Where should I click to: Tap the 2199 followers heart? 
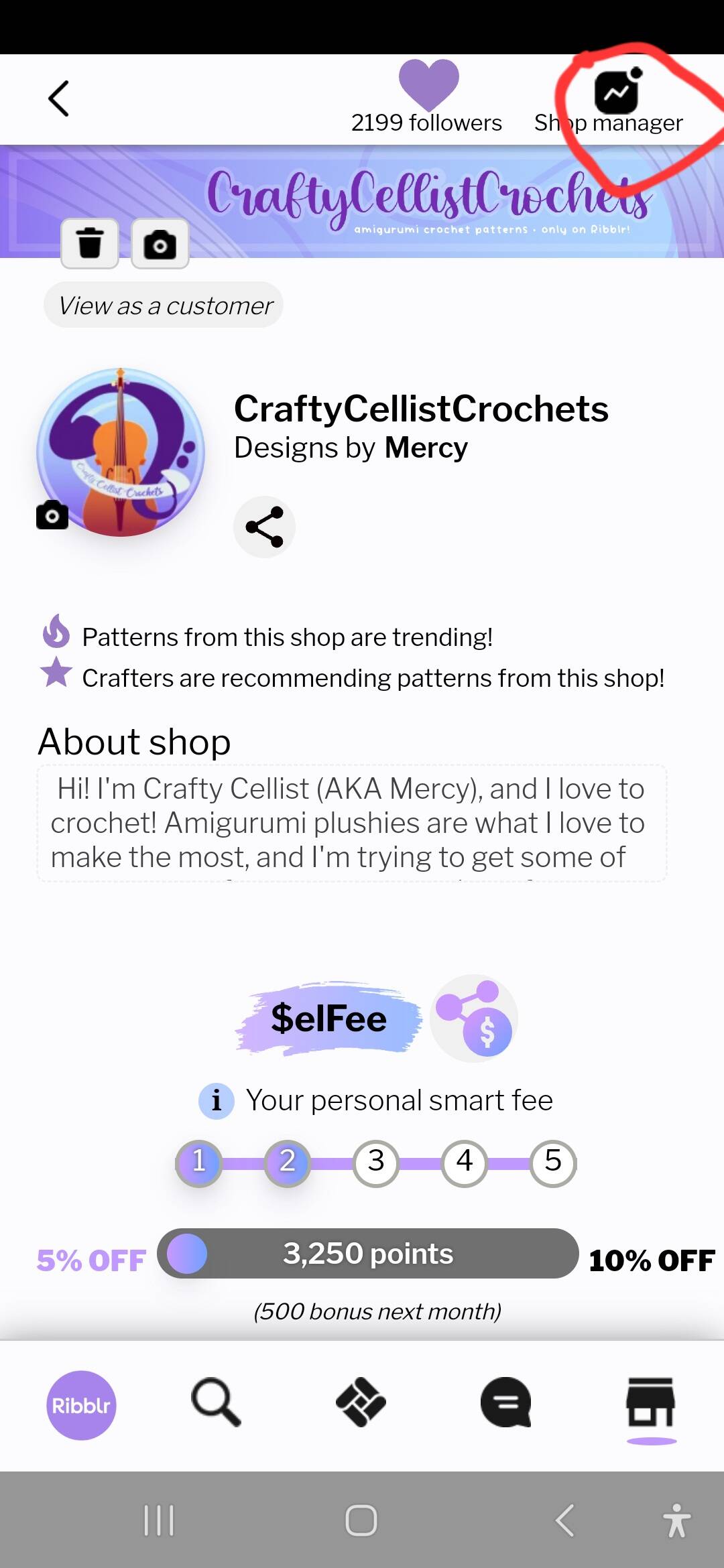[428, 84]
